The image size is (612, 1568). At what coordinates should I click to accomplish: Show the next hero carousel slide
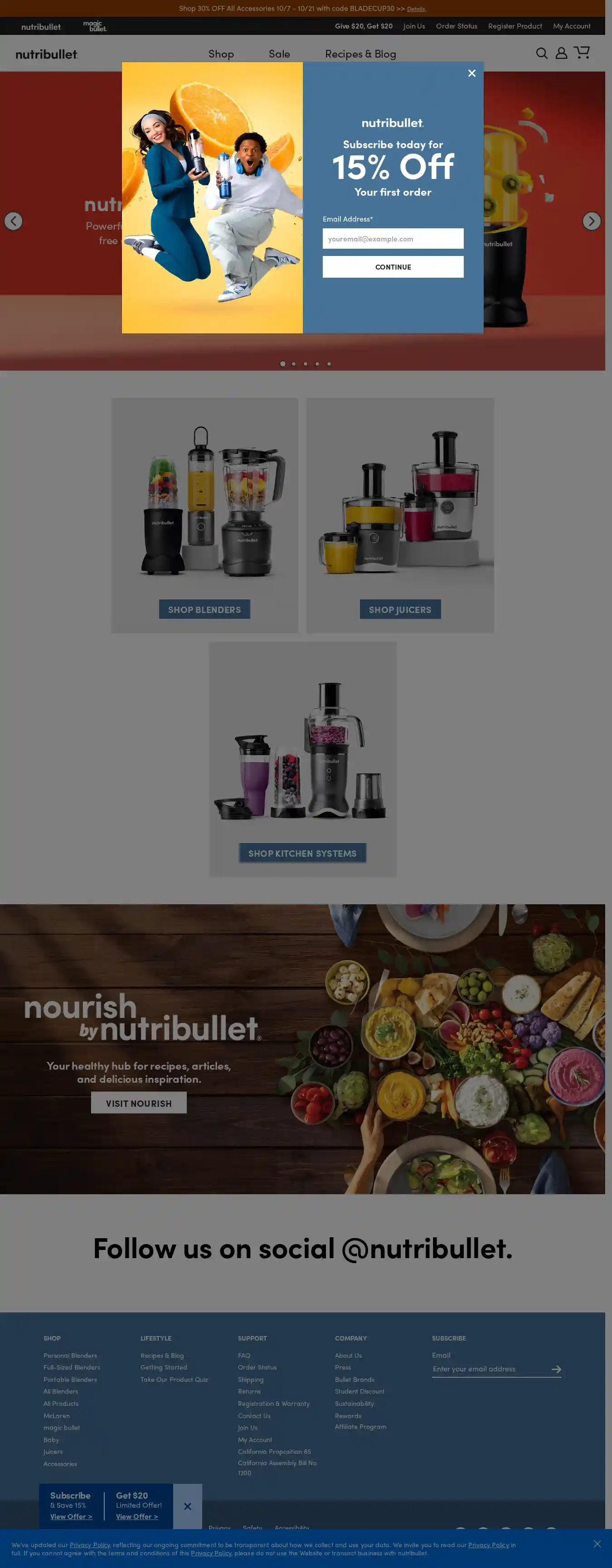591,221
